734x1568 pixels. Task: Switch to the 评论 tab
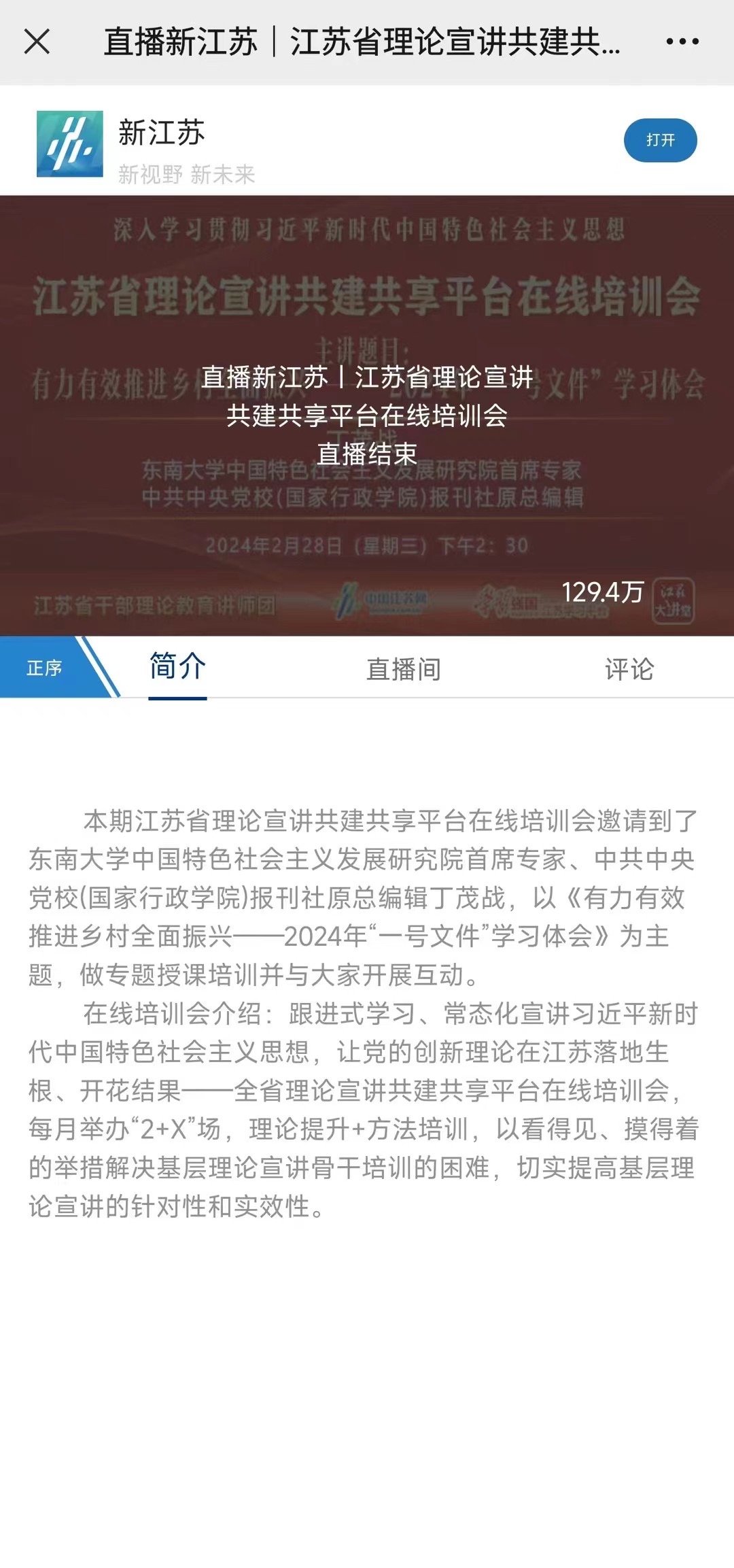point(629,669)
